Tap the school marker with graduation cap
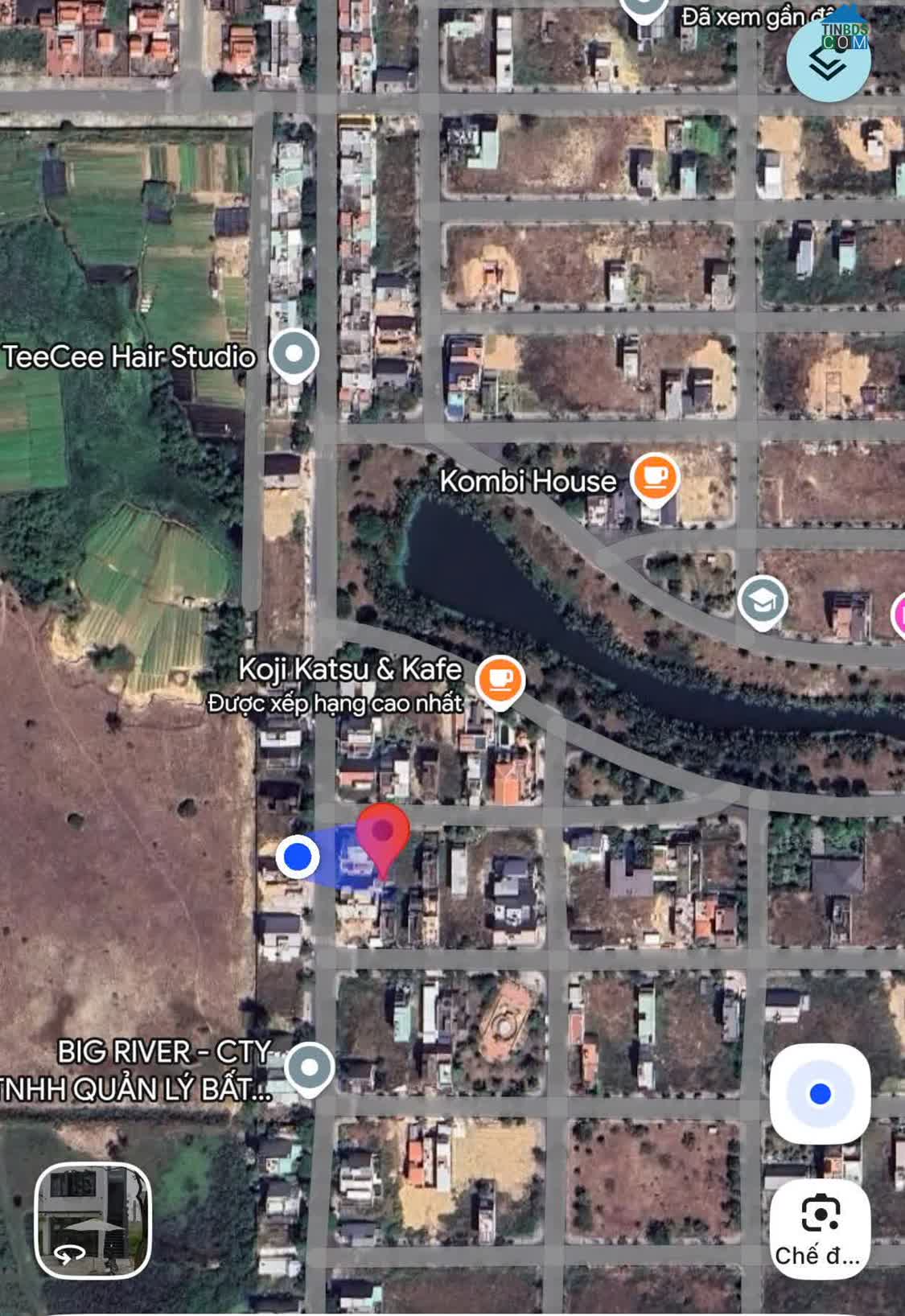This screenshot has height=1316, width=905. pos(762,600)
